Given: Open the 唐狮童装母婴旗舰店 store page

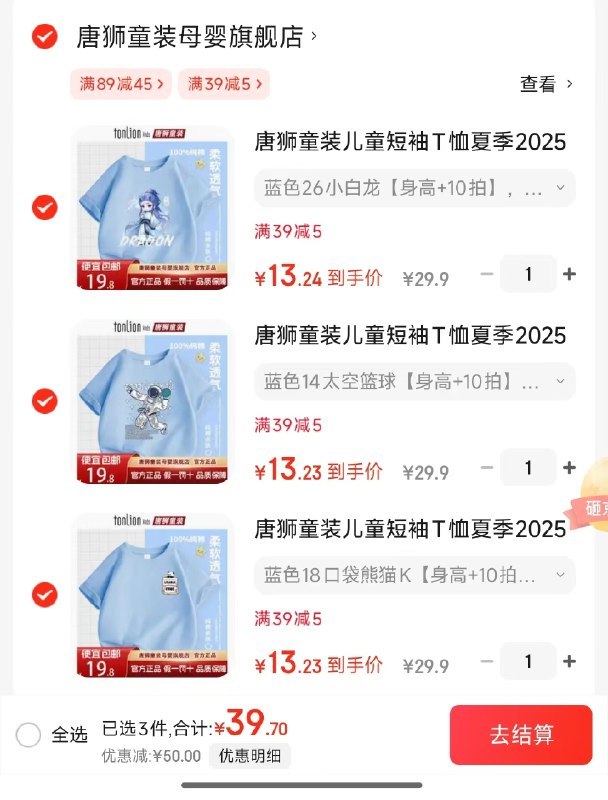Looking at the screenshot, I should click(190, 38).
